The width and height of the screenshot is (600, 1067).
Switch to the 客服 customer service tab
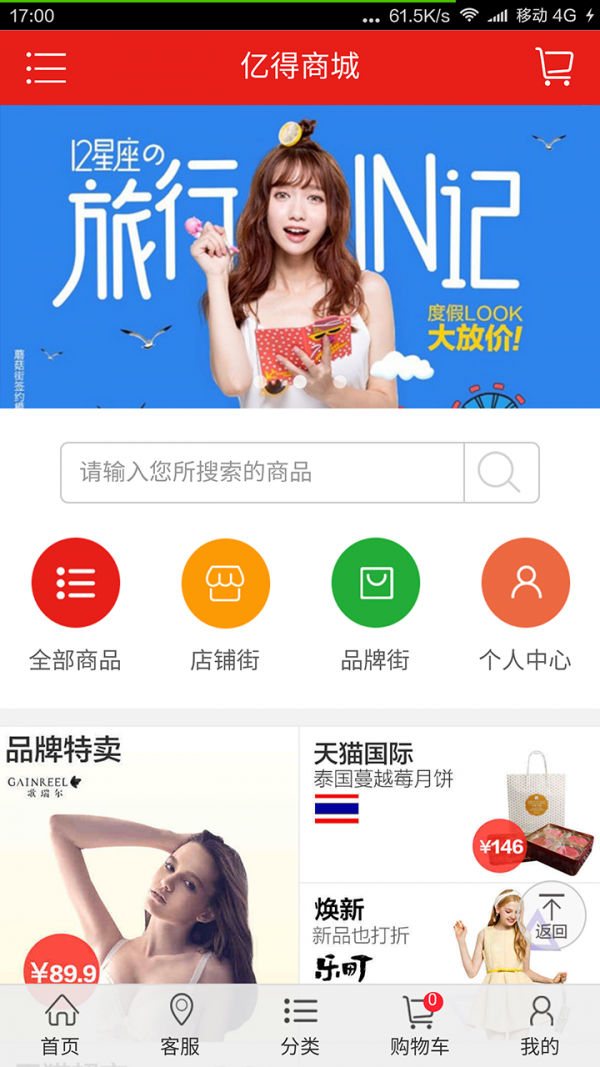(181, 1027)
